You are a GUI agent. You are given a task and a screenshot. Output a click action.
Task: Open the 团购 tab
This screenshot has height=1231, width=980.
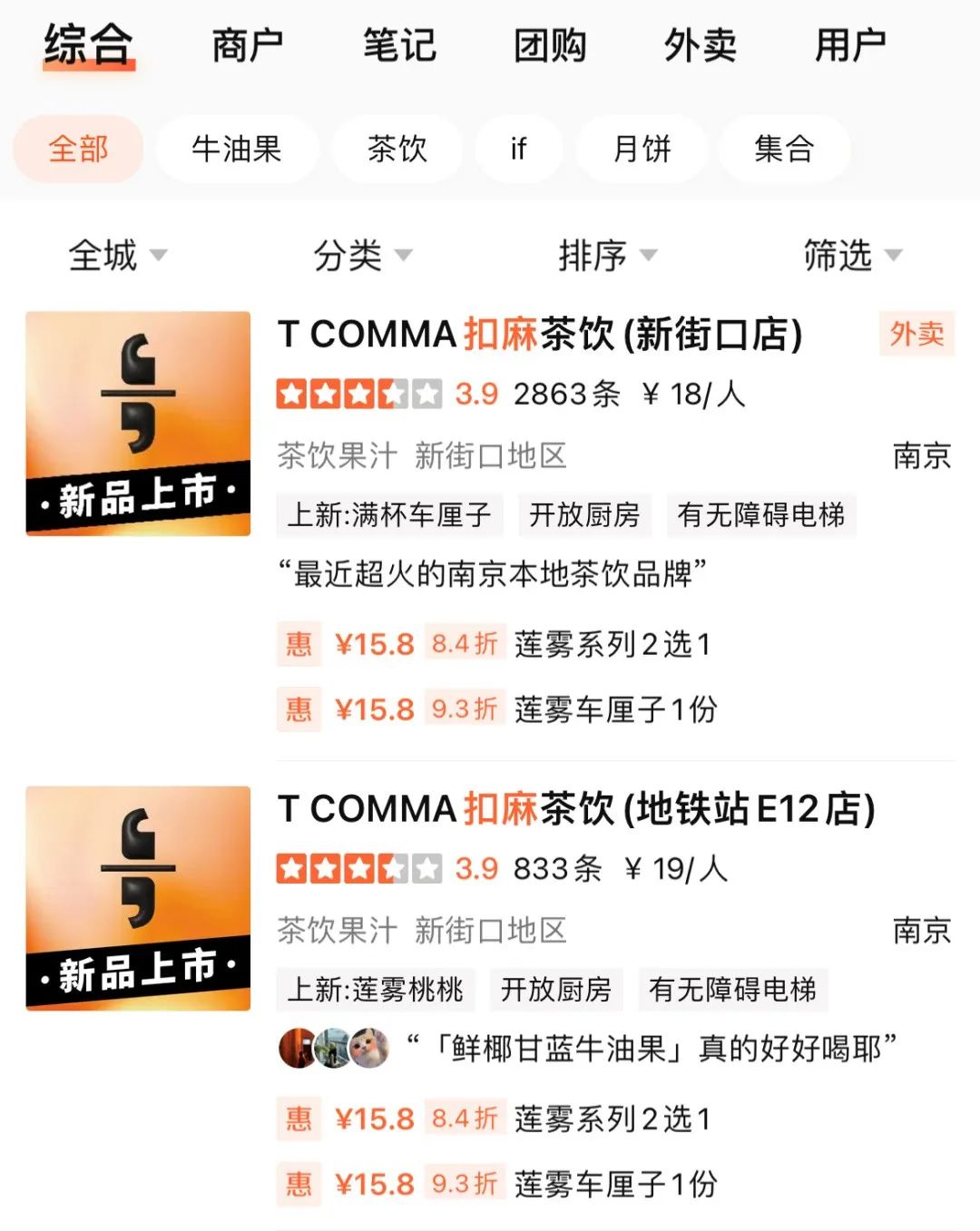click(x=549, y=45)
